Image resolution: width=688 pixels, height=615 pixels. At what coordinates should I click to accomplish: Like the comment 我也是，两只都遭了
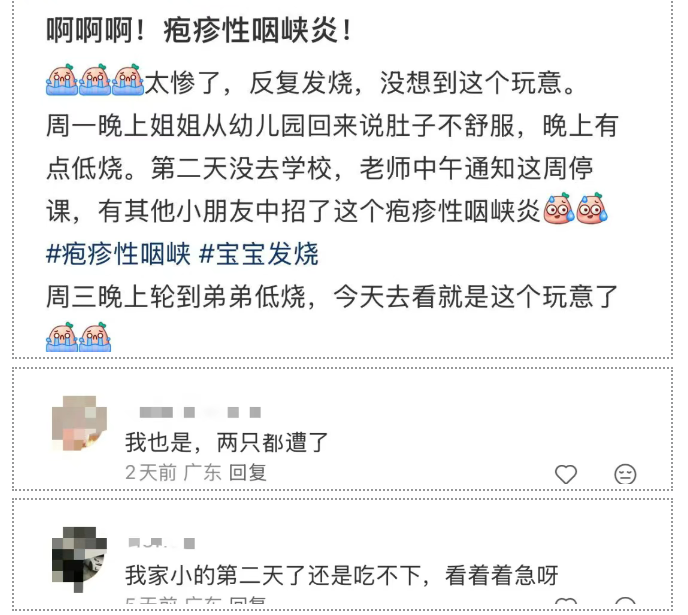pyautogui.click(x=566, y=474)
